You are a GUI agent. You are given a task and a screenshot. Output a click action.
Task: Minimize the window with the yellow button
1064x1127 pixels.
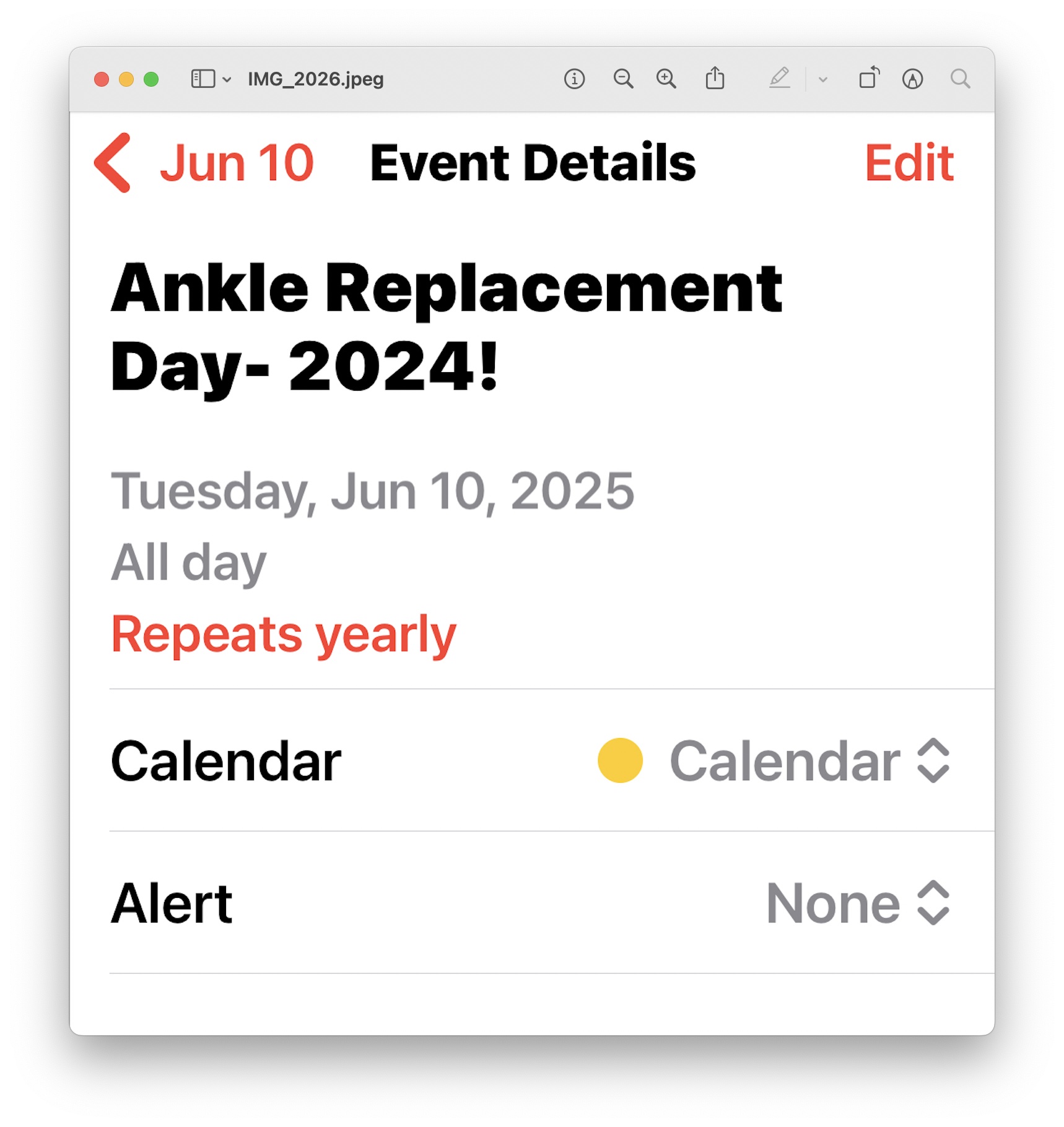point(126,79)
